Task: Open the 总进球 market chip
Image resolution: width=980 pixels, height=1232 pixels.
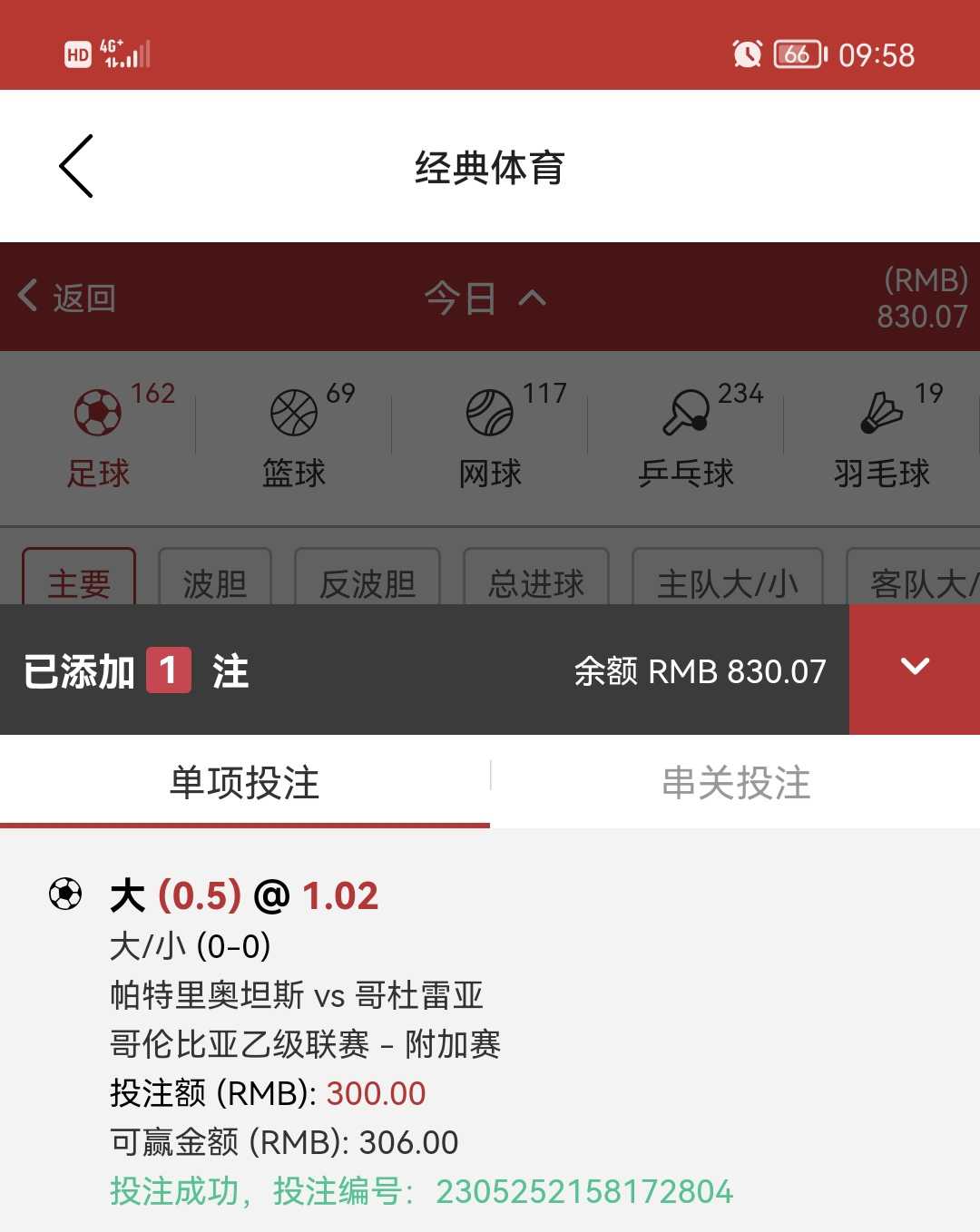Action: (x=536, y=579)
